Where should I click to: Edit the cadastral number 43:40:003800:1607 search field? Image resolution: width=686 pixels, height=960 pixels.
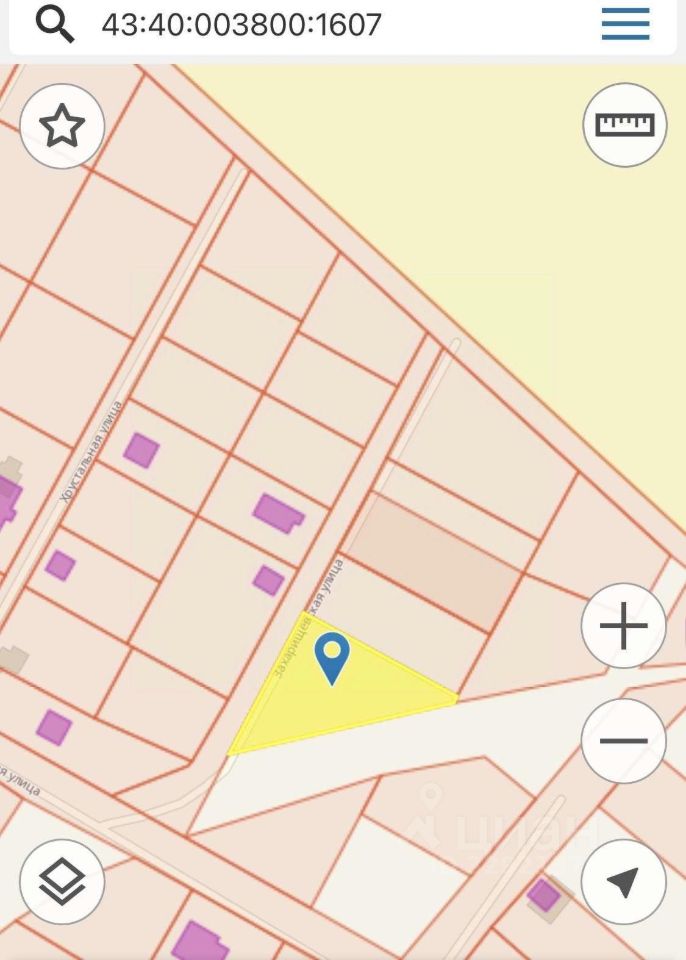[x=300, y=24]
